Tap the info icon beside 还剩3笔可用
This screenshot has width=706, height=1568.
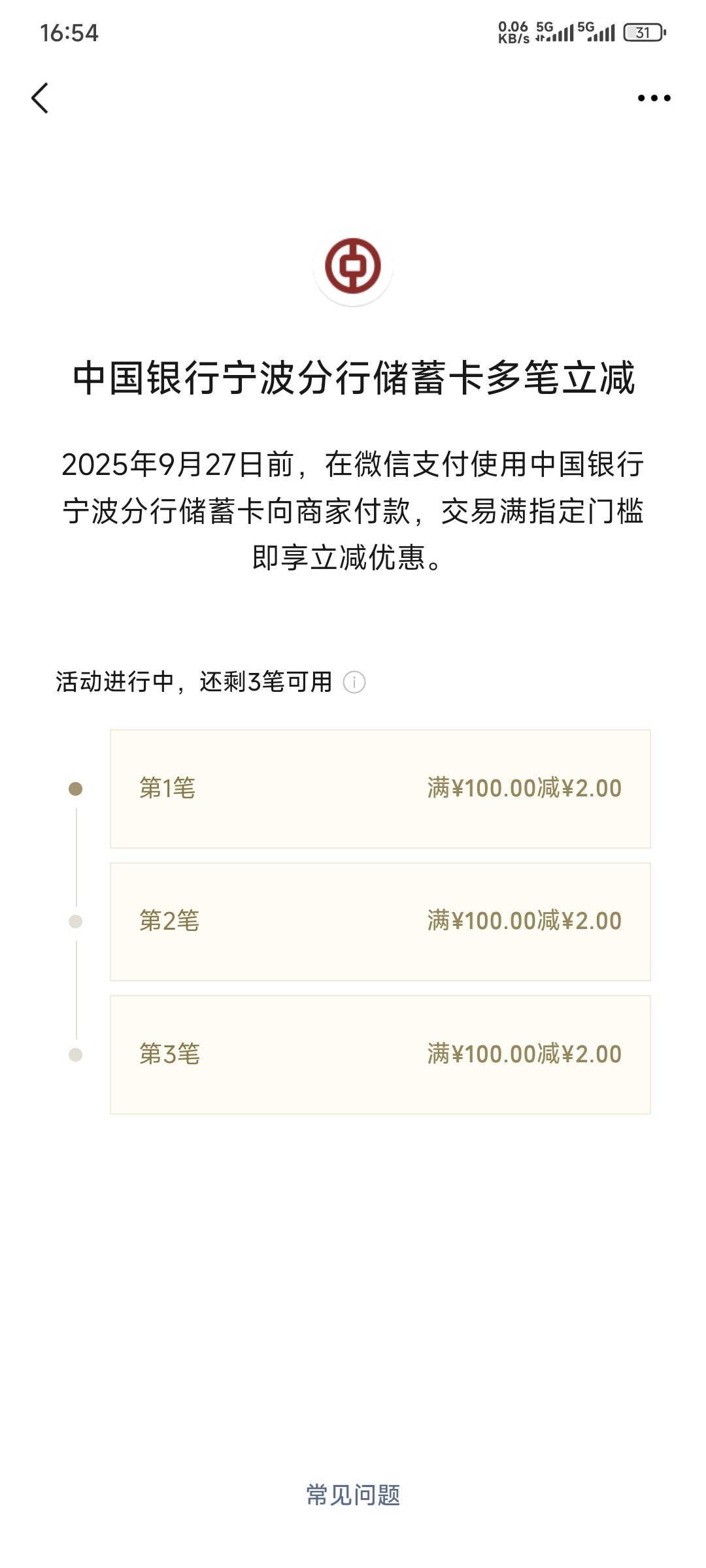[354, 682]
